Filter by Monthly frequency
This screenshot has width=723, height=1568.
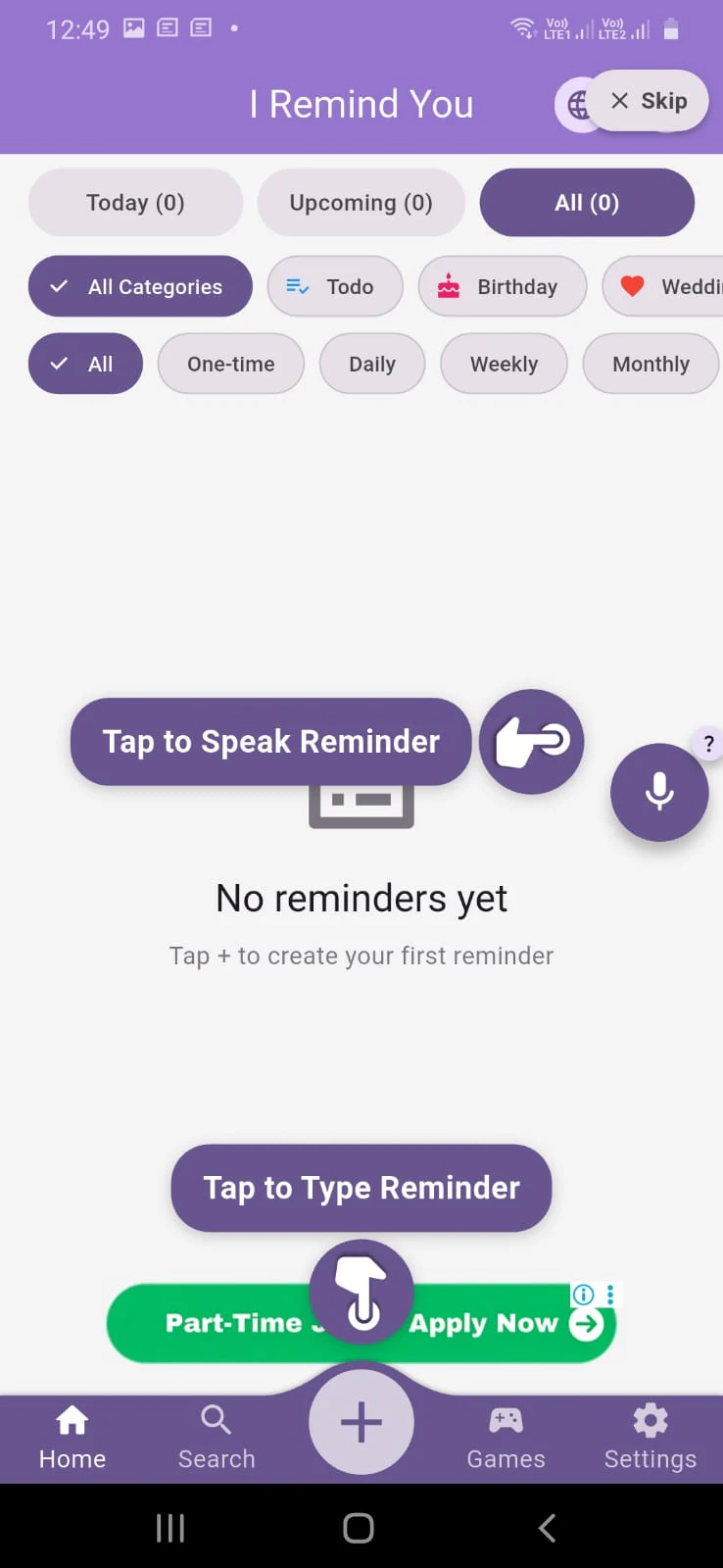pos(651,364)
